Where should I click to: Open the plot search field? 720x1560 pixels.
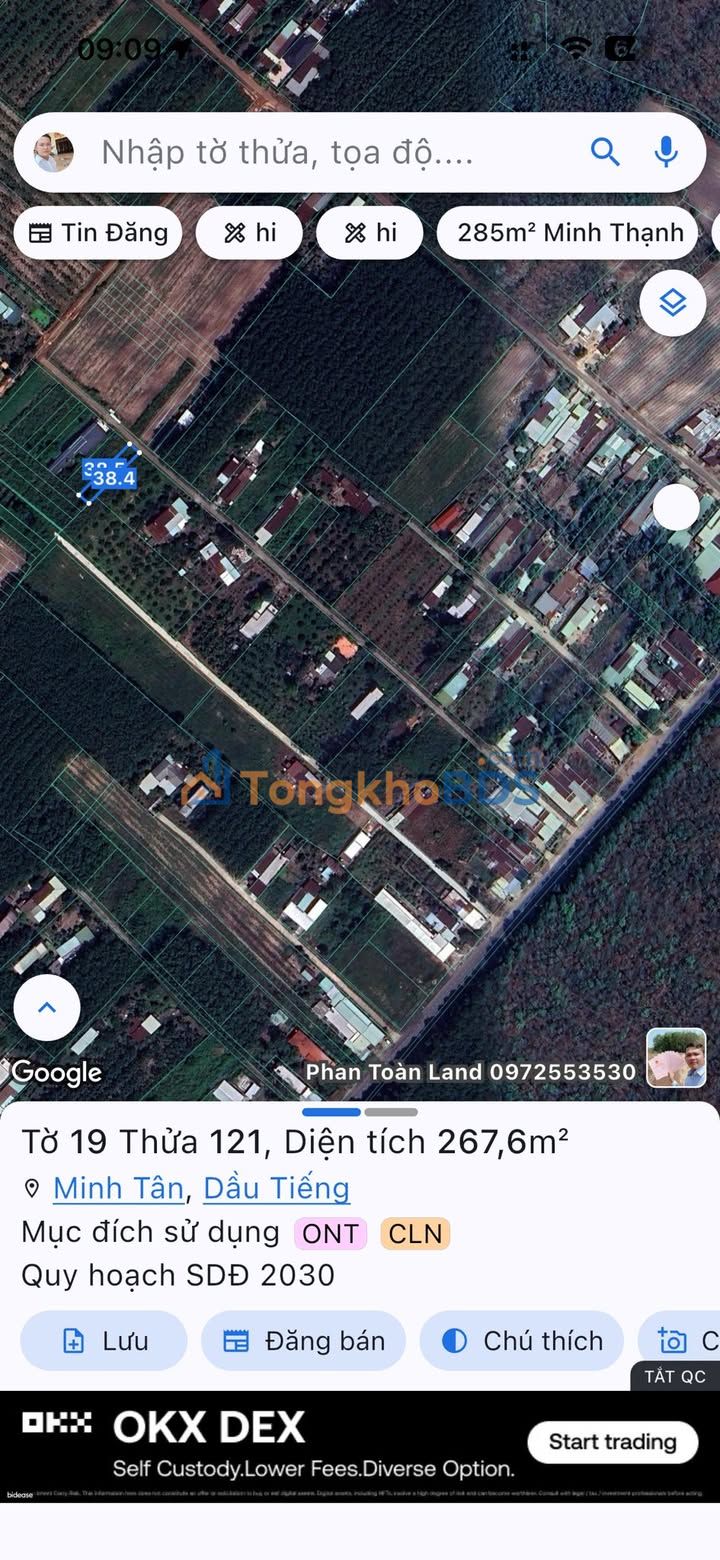click(330, 152)
